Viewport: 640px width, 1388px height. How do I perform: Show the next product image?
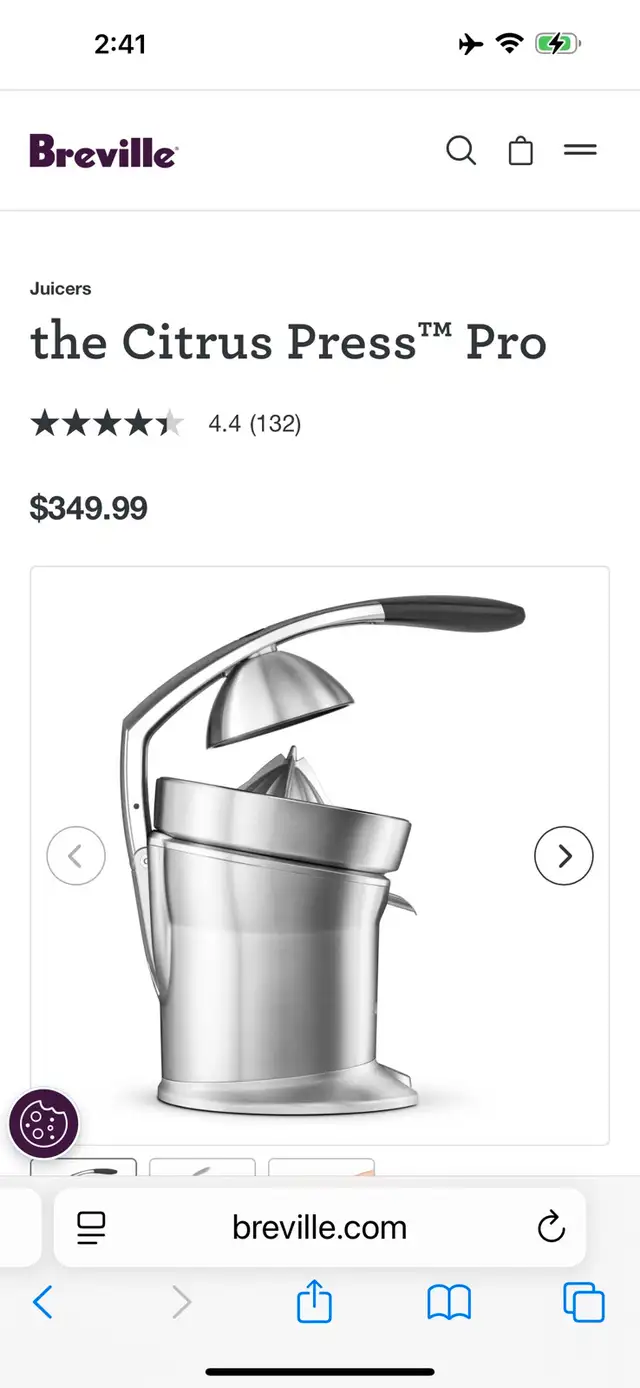coord(564,856)
